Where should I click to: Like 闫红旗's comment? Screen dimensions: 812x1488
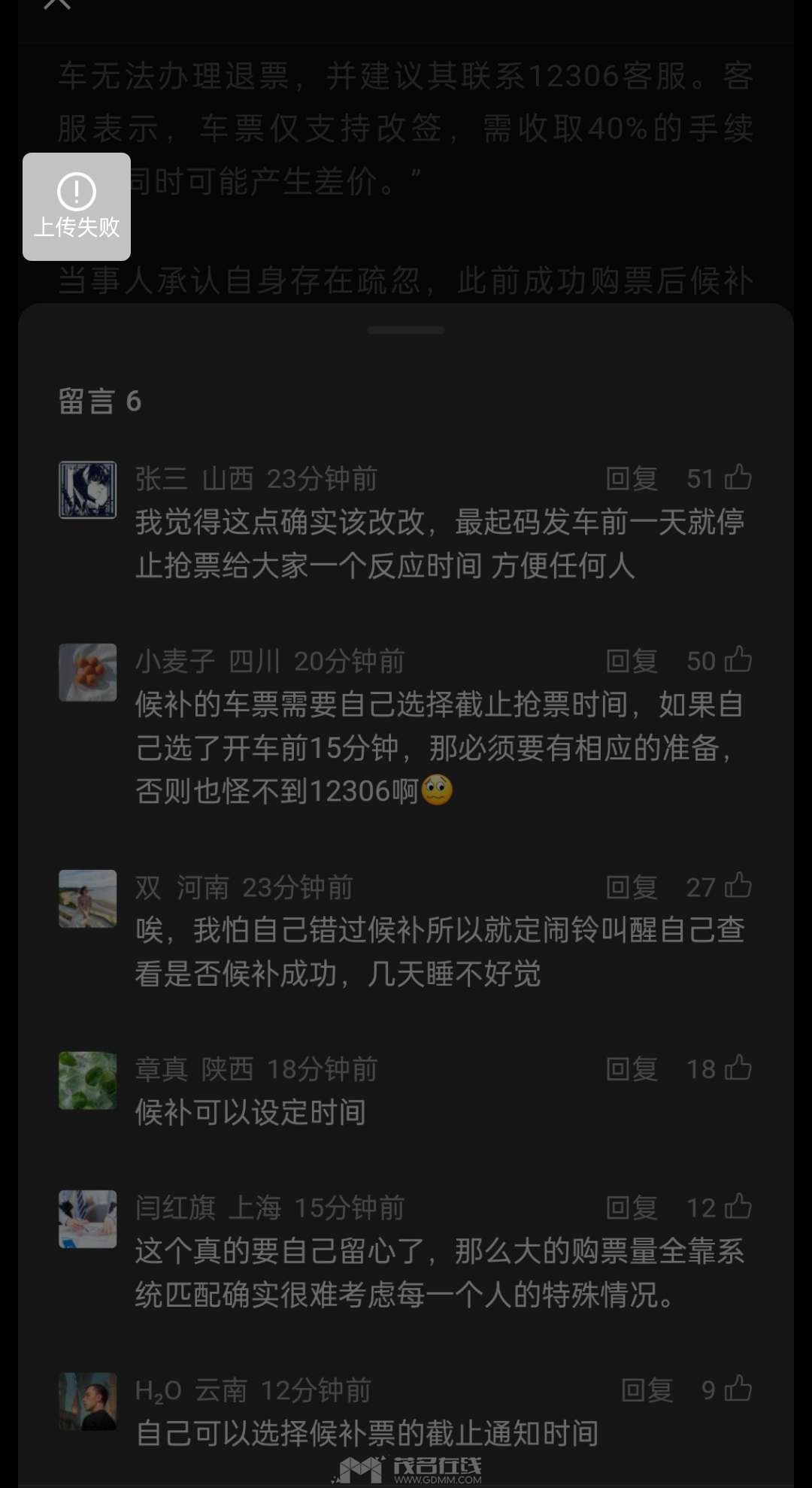738,1206
